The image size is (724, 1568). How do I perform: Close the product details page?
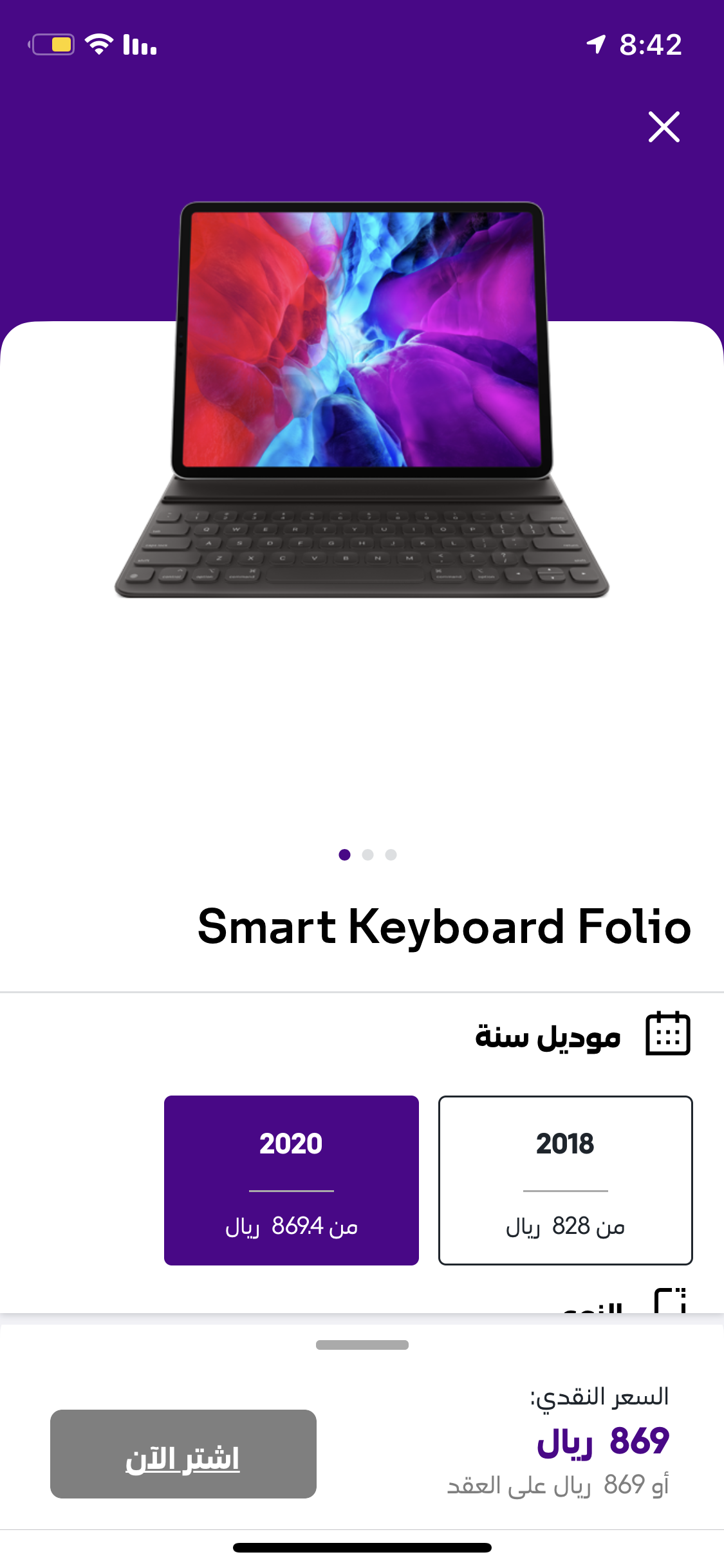pos(664,126)
